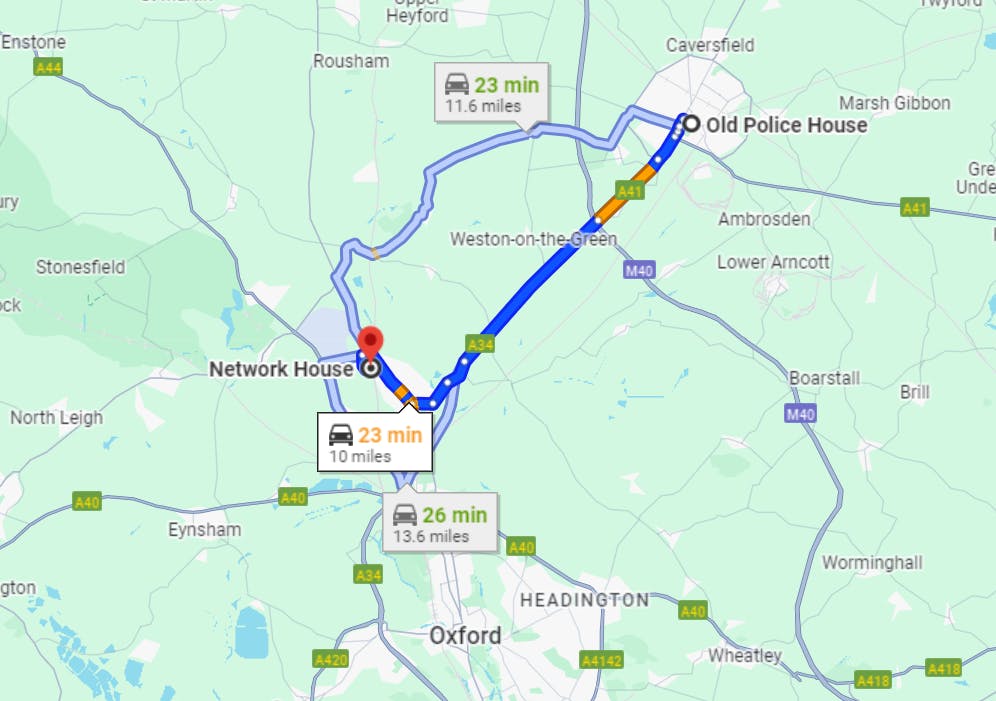This screenshot has height=701, width=996.
Task: Tap the Old Police House start marker
Action: (x=690, y=125)
